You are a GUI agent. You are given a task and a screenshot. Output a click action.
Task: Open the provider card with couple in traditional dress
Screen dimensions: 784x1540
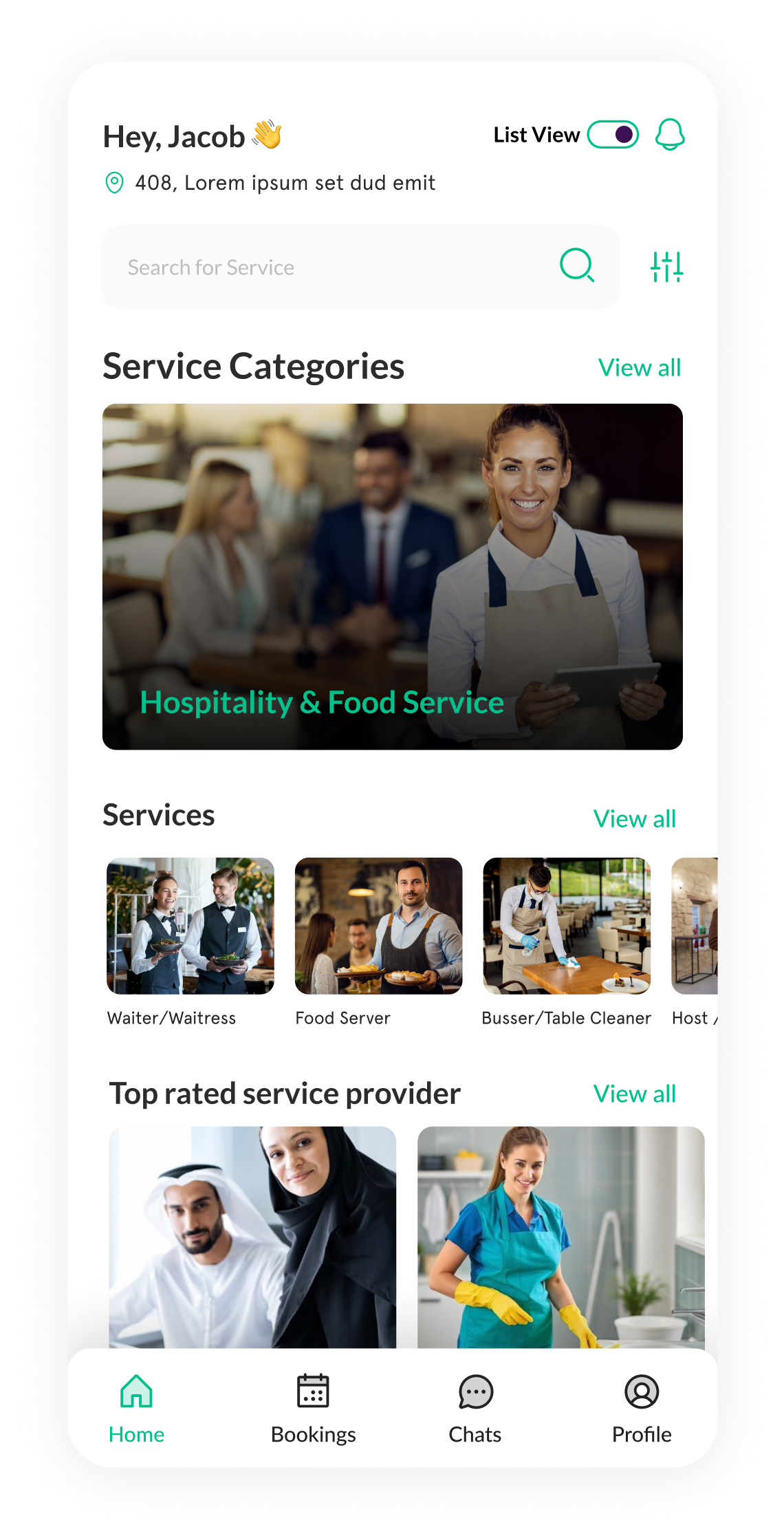point(252,1237)
